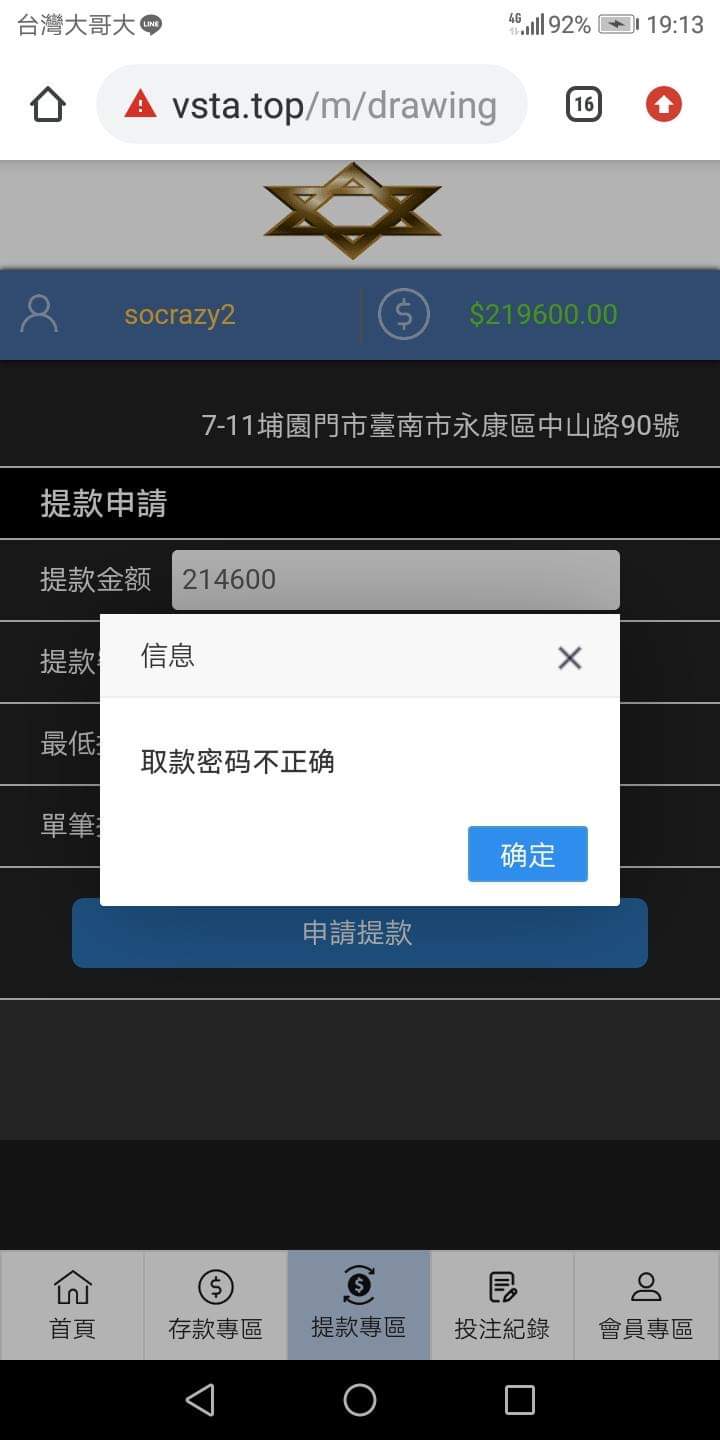Tap the 提款金额 amount field
The height and width of the screenshot is (1440, 720).
point(395,580)
